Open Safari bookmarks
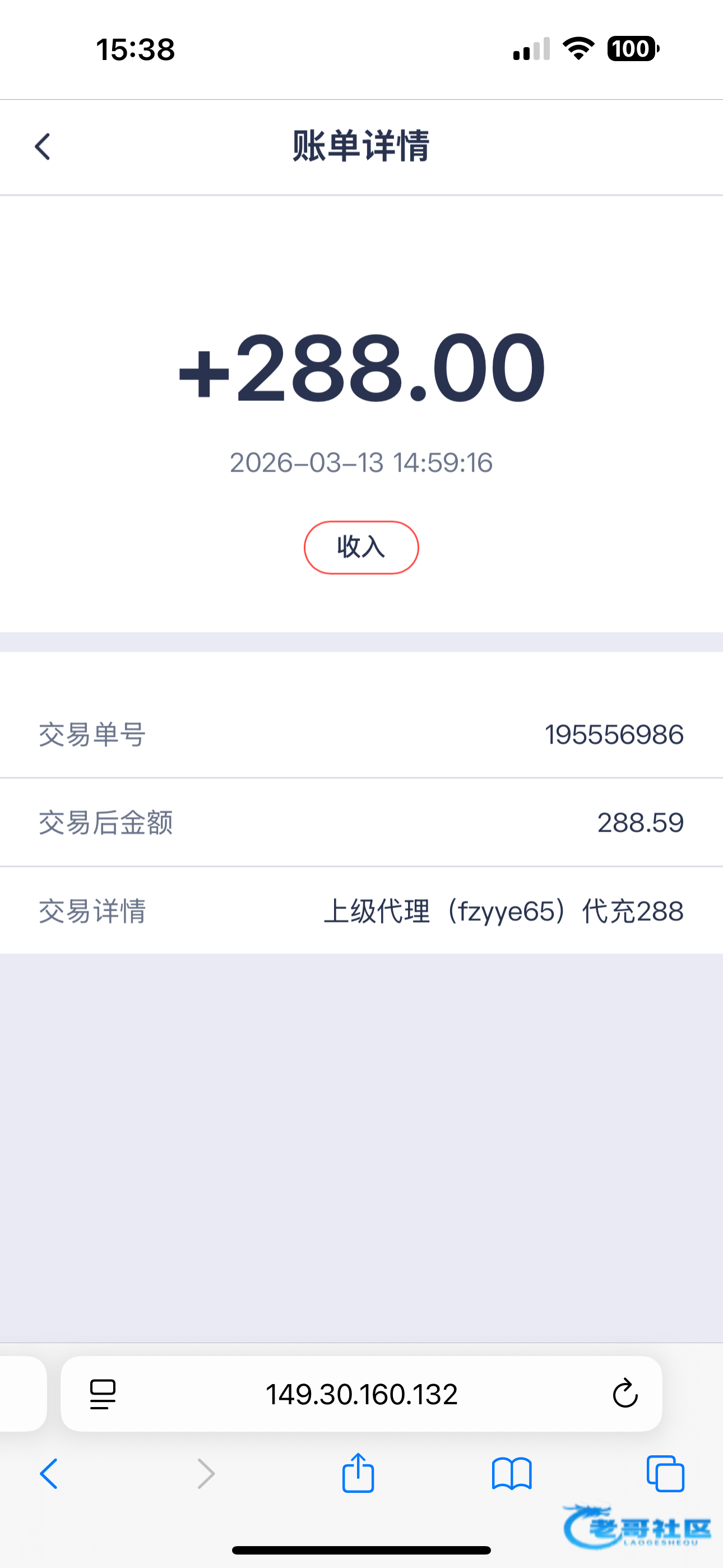Viewport: 723px width, 1568px height. 512,1474
